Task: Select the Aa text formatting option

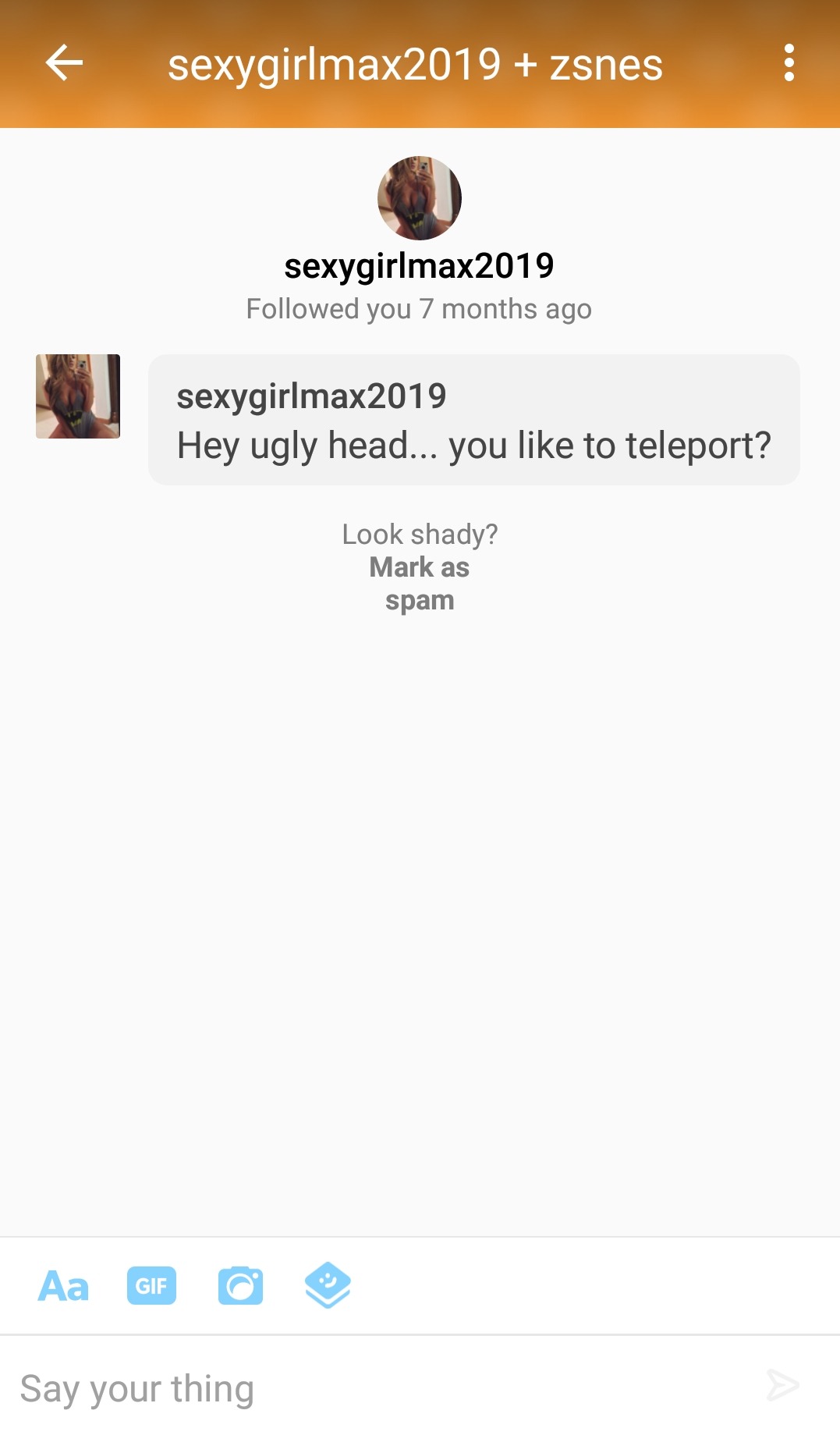Action: point(63,1286)
